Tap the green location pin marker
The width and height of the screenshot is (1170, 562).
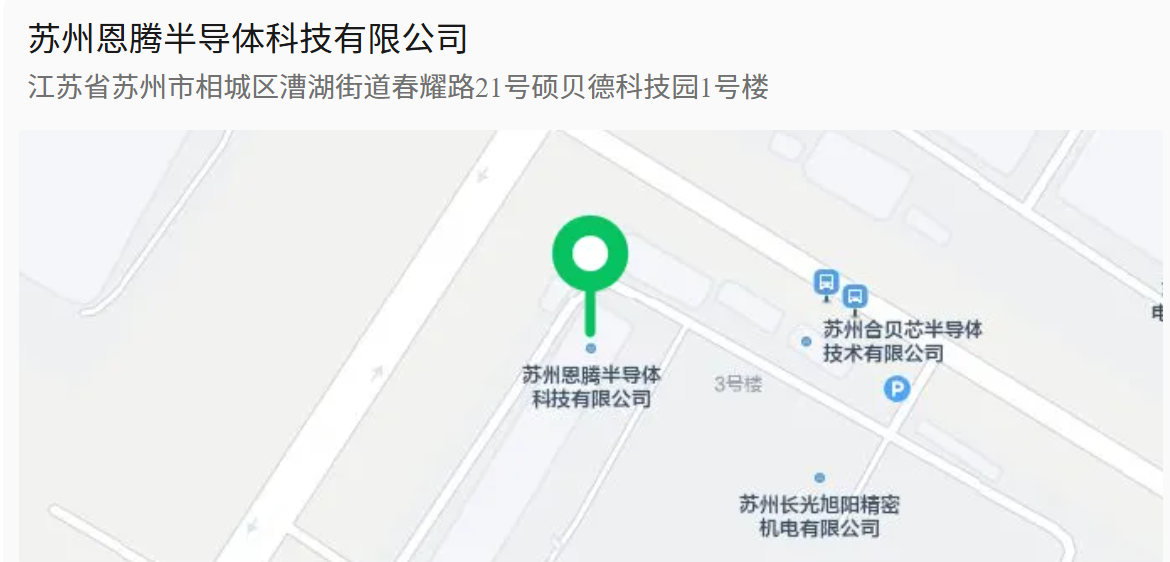point(590,255)
